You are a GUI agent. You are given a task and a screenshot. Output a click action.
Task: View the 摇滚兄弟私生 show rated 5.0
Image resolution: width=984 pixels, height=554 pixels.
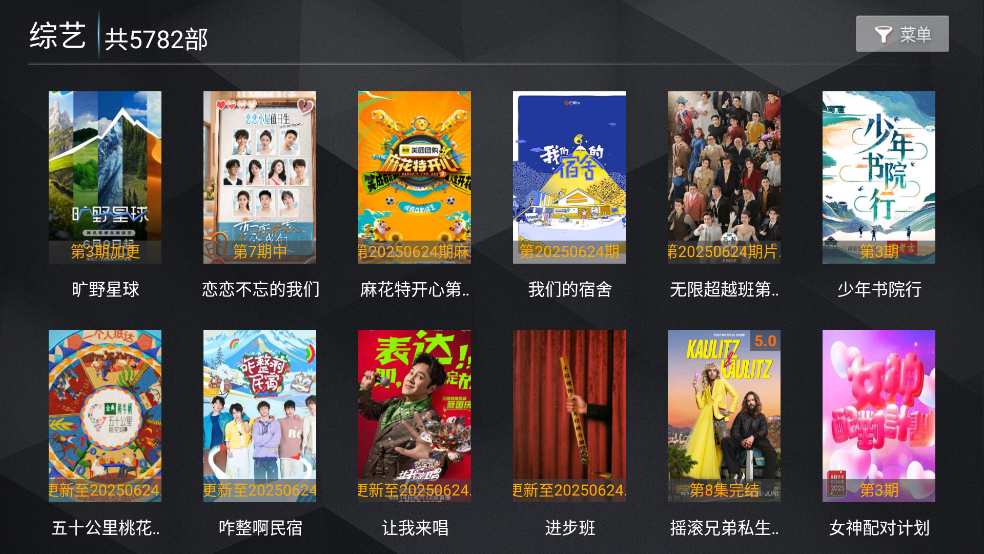(724, 416)
